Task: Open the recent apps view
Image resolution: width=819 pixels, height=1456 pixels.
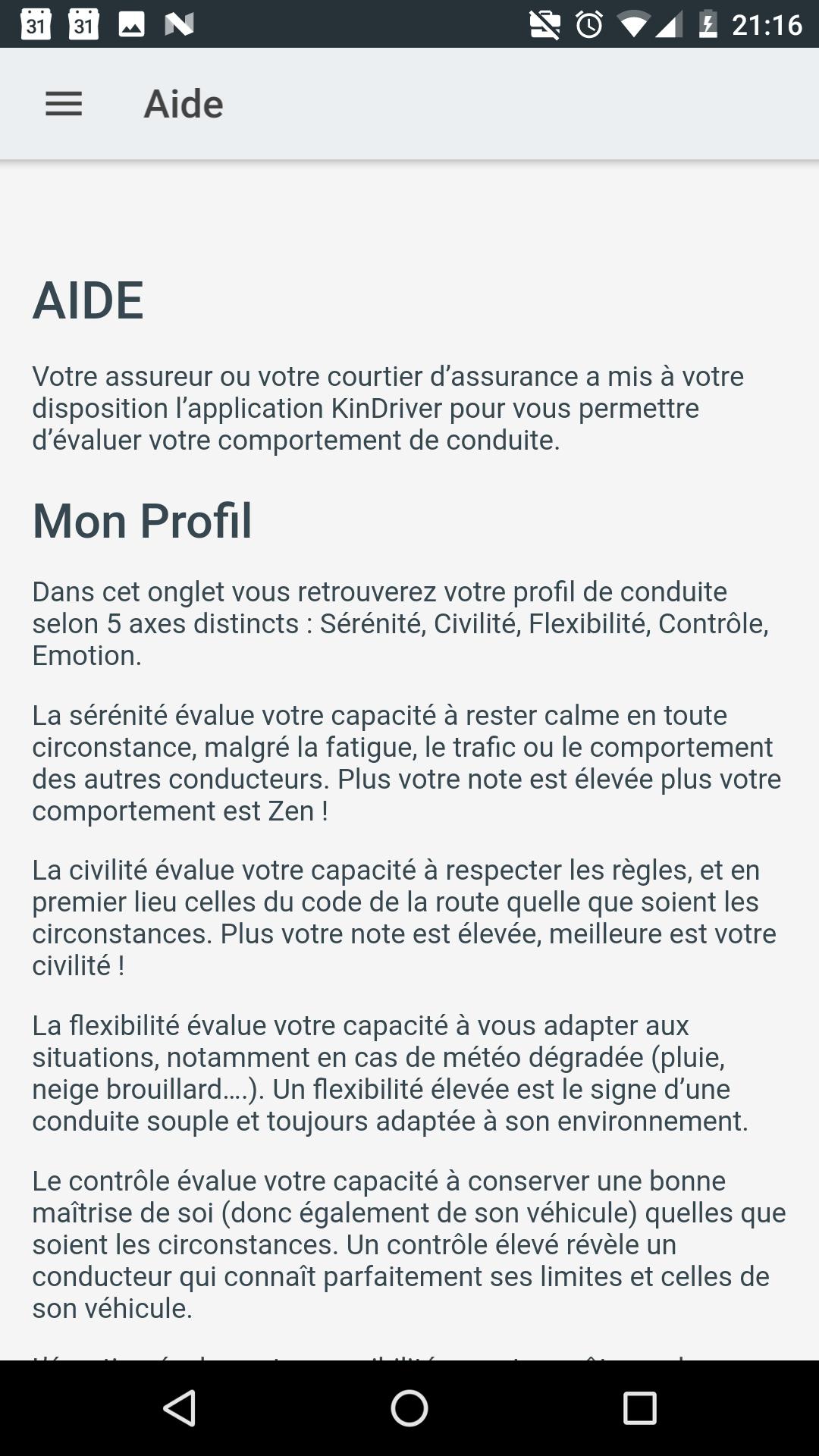Action: 639,1408
